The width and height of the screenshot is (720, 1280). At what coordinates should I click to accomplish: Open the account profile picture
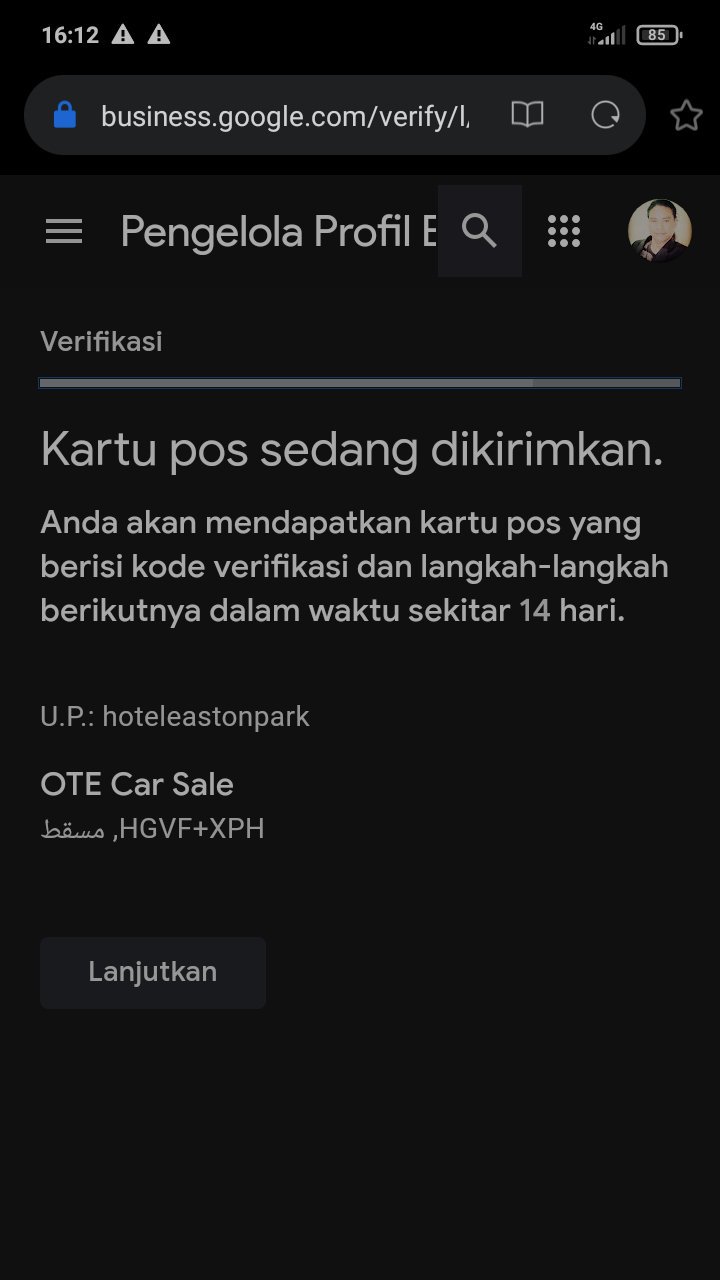659,231
